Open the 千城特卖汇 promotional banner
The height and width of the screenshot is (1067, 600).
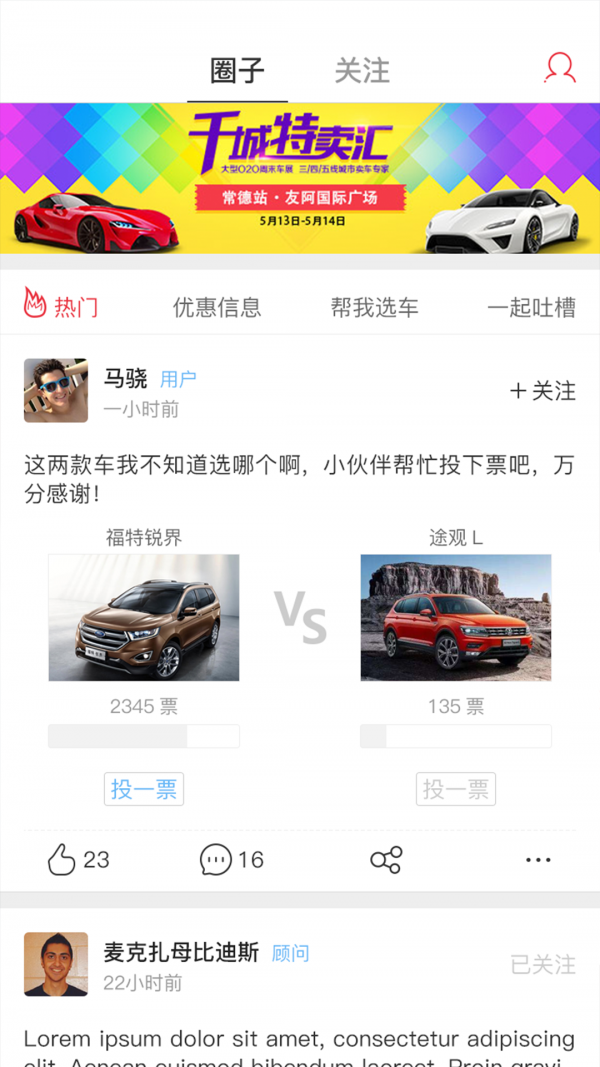(300, 180)
